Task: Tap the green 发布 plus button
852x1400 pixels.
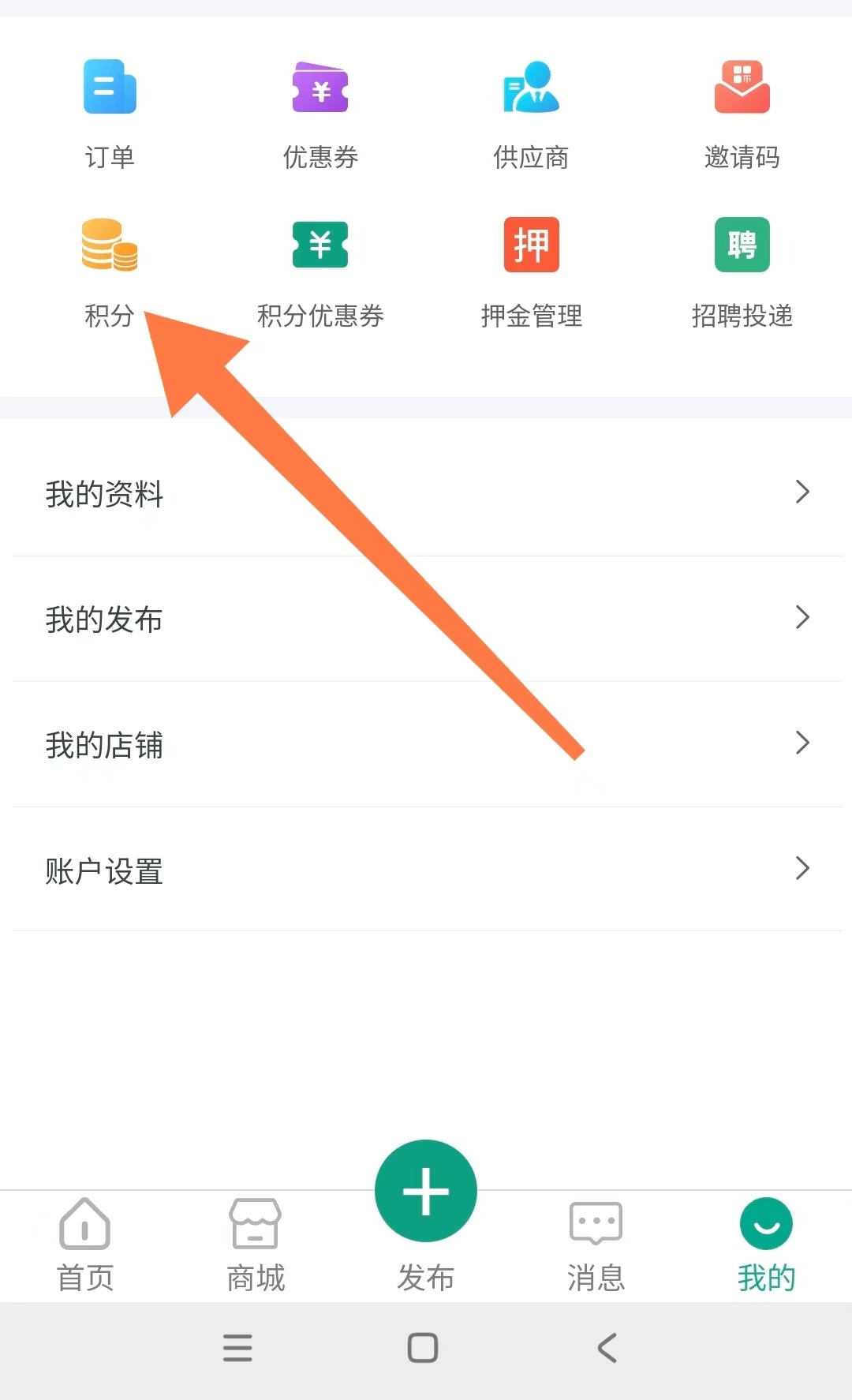Action: pos(426,1191)
